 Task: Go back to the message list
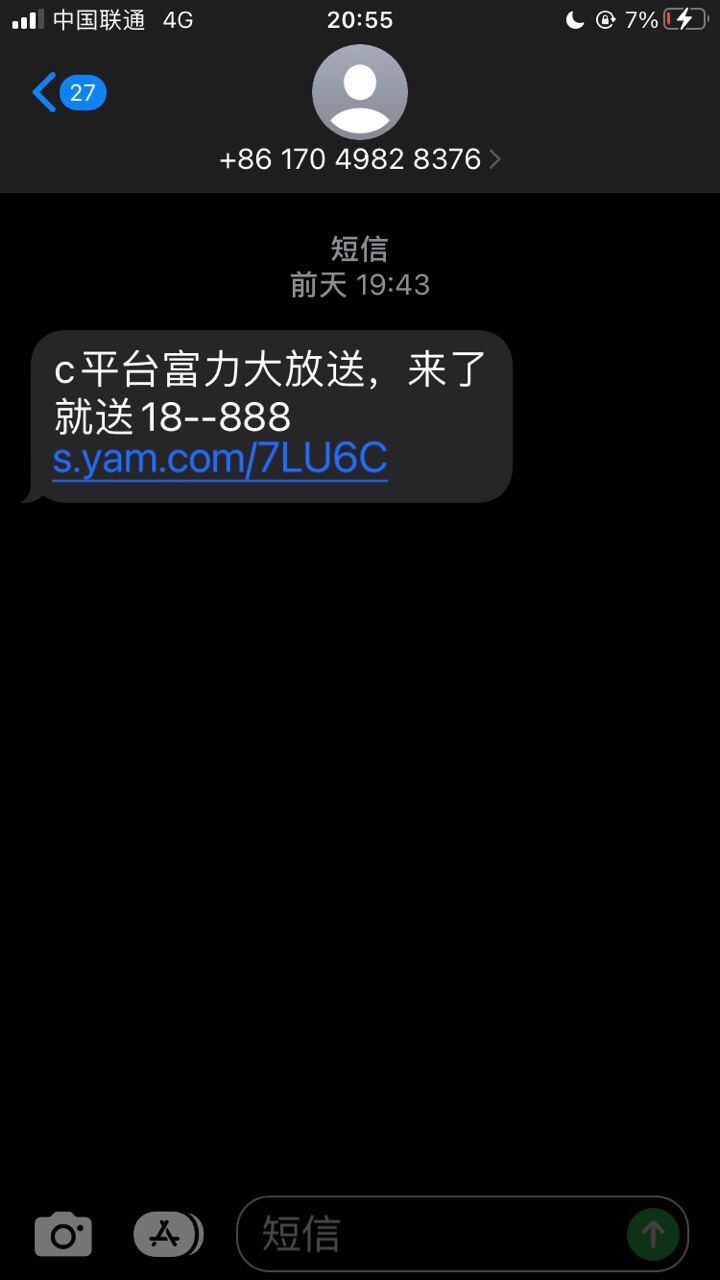click(x=66, y=93)
